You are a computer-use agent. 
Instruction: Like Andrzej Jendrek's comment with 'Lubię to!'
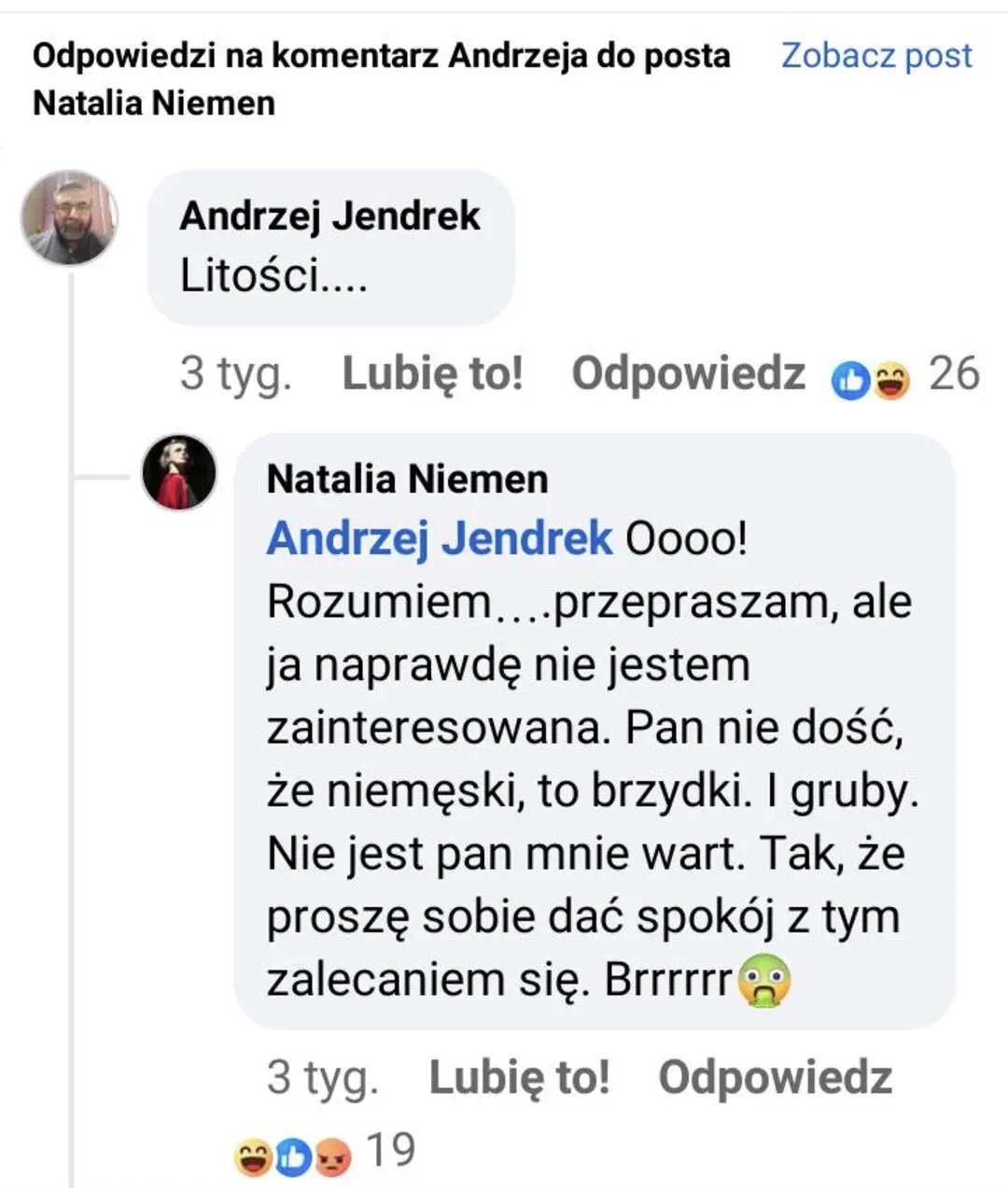point(432,373)
